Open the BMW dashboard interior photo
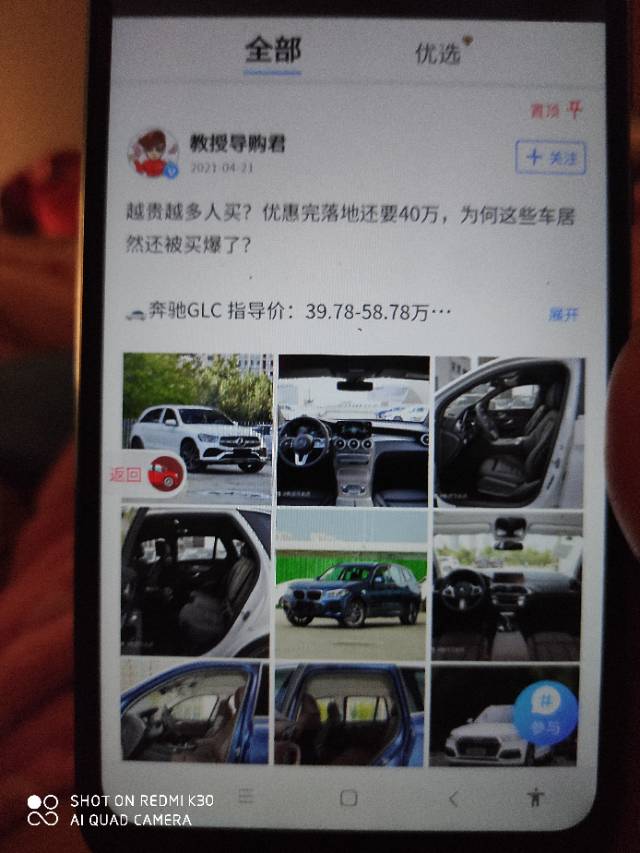The height and width of the screenshot is (853, 640). (x=506, y=586)
